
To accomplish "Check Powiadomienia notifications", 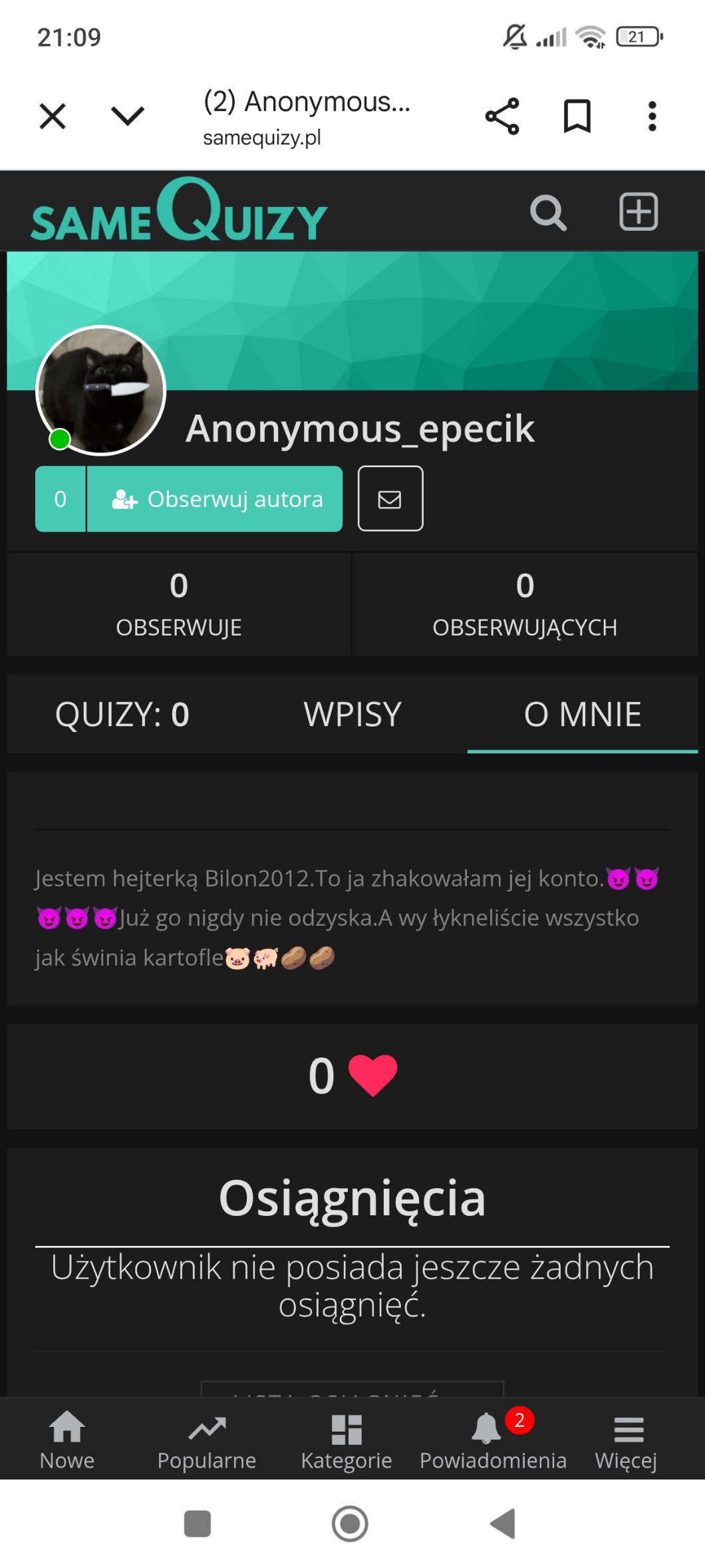I will 493,1440.
